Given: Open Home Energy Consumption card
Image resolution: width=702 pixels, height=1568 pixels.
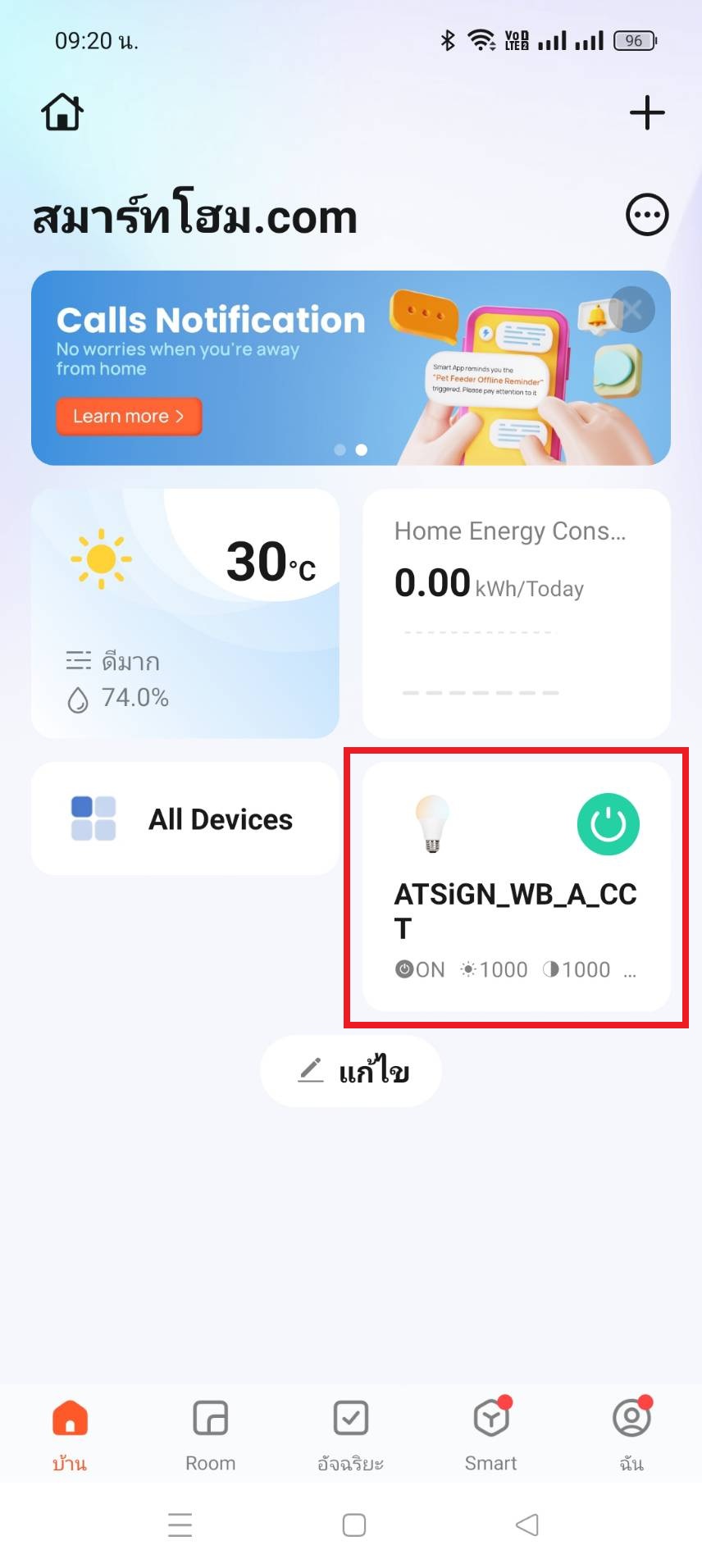Looking at the screenshot, I should (x=517, y=613).
